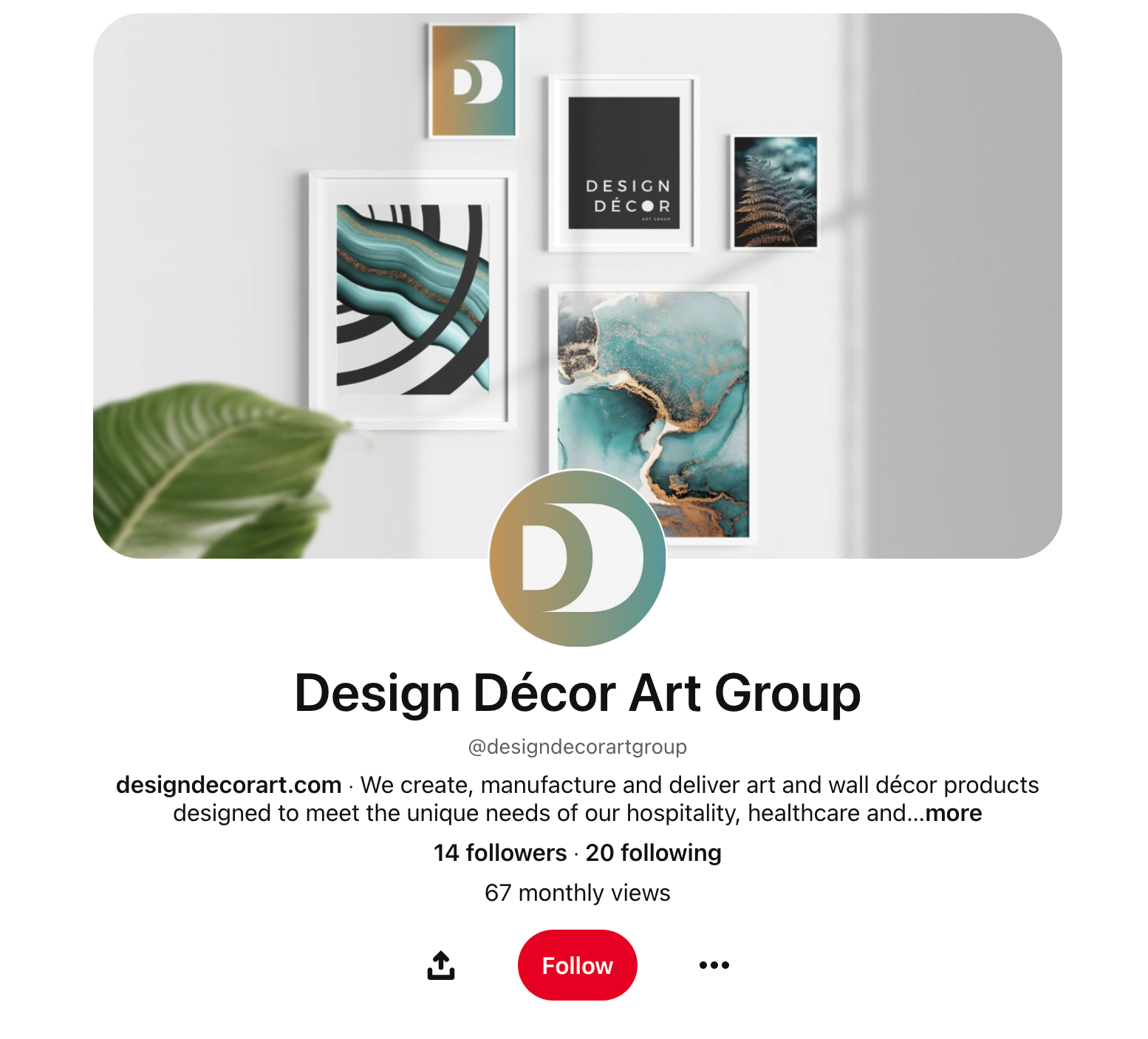Share this profile

[x=441, y=965]
